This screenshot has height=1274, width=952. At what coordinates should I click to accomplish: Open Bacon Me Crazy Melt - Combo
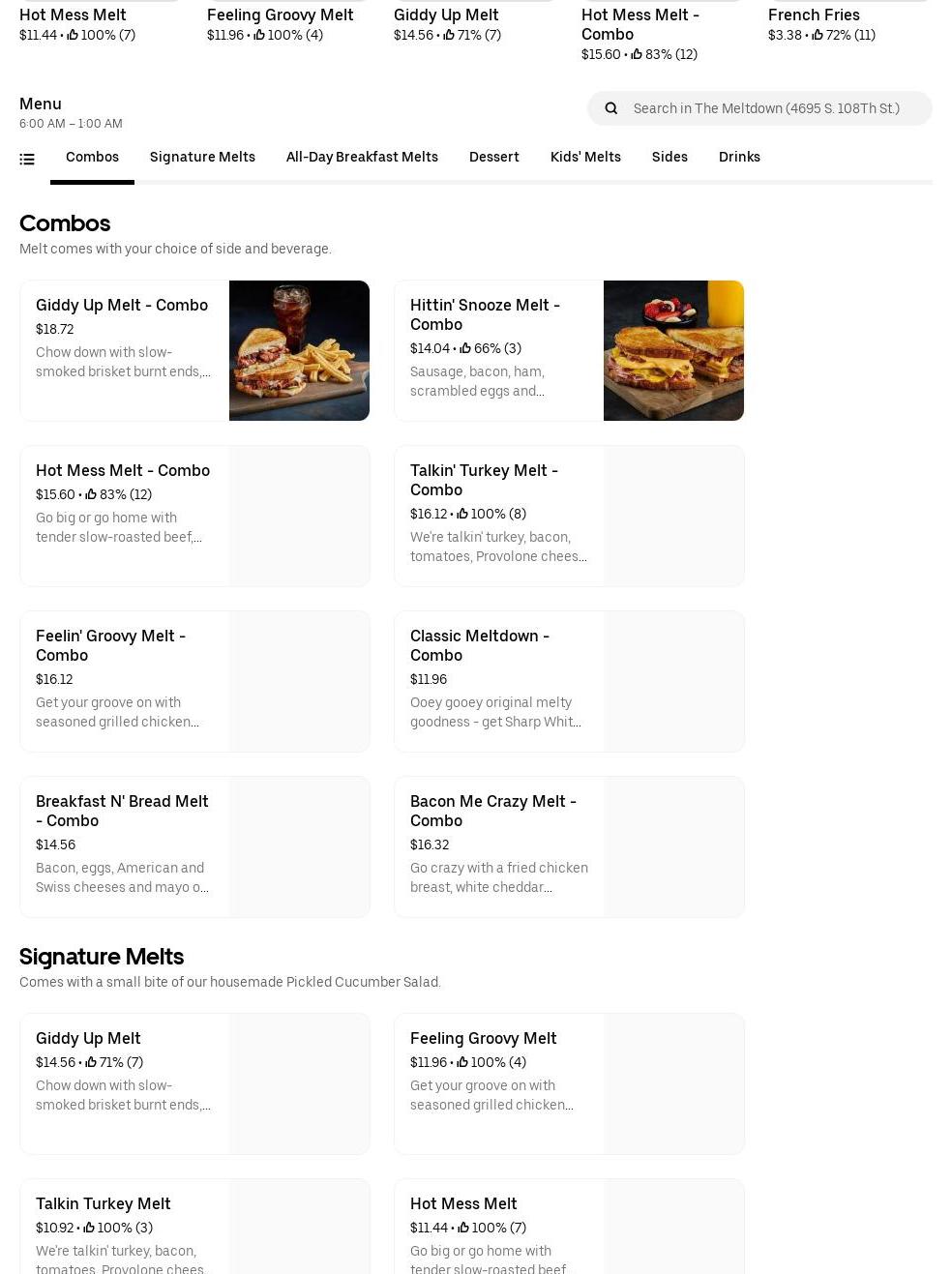569,846
